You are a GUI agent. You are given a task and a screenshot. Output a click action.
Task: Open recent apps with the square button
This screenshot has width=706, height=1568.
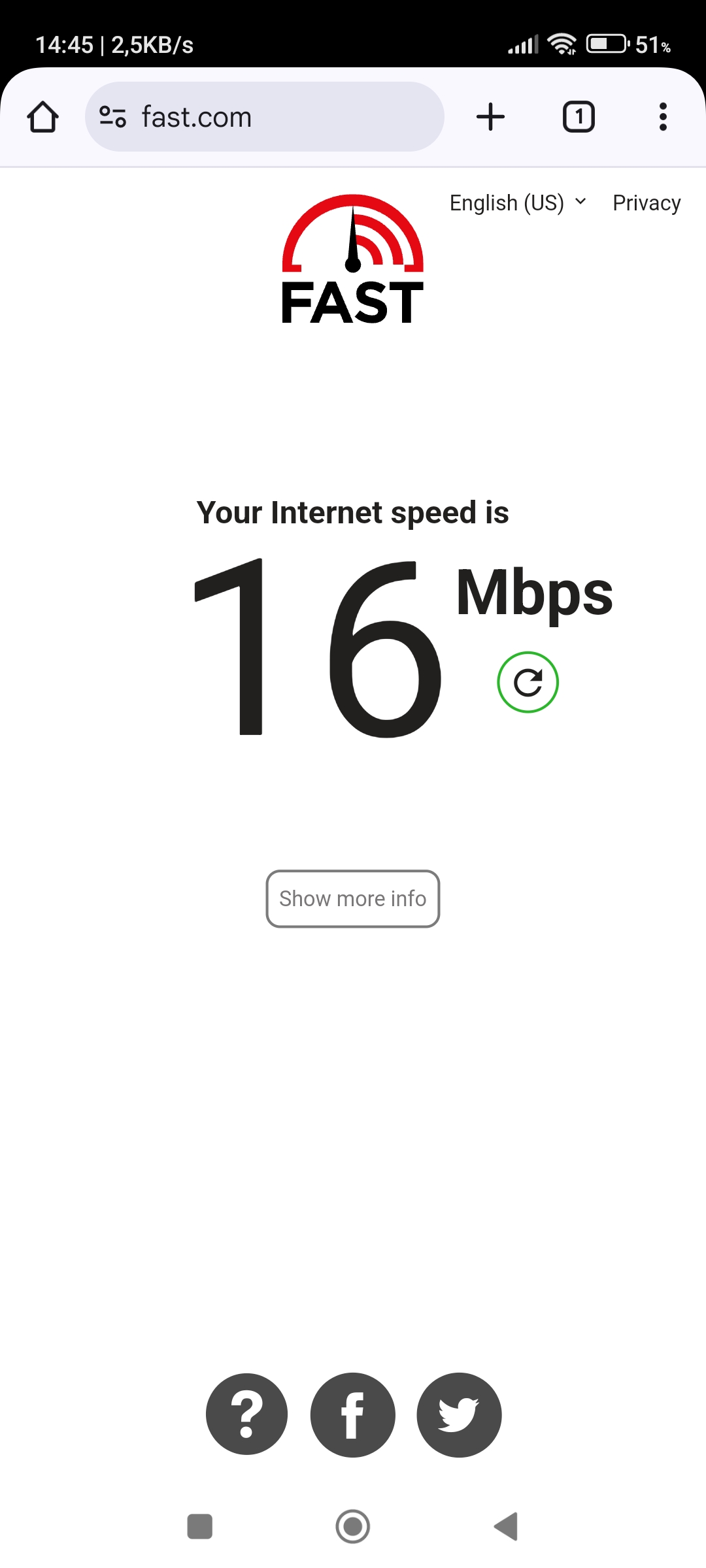coord(199,1526)
